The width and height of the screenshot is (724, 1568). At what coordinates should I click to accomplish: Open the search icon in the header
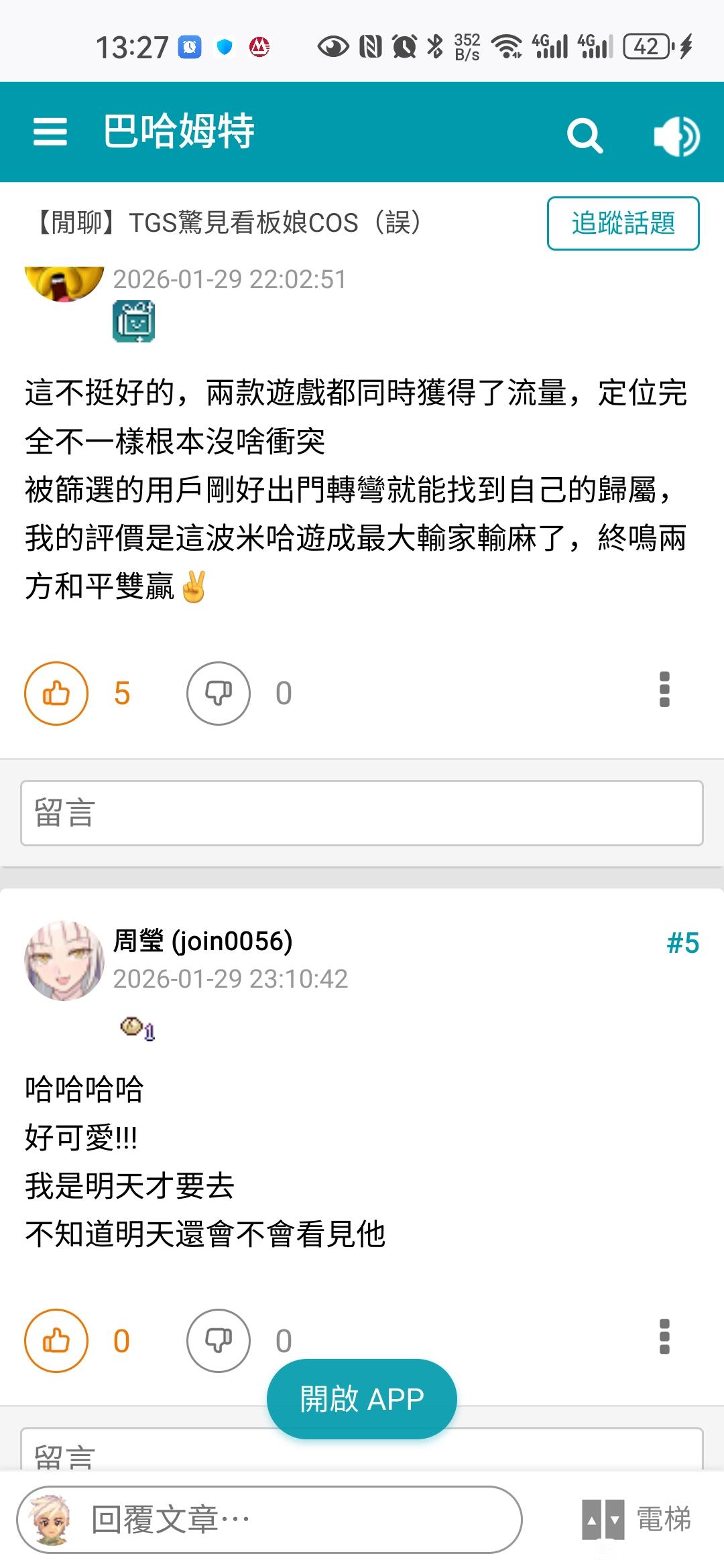(585, 135)
